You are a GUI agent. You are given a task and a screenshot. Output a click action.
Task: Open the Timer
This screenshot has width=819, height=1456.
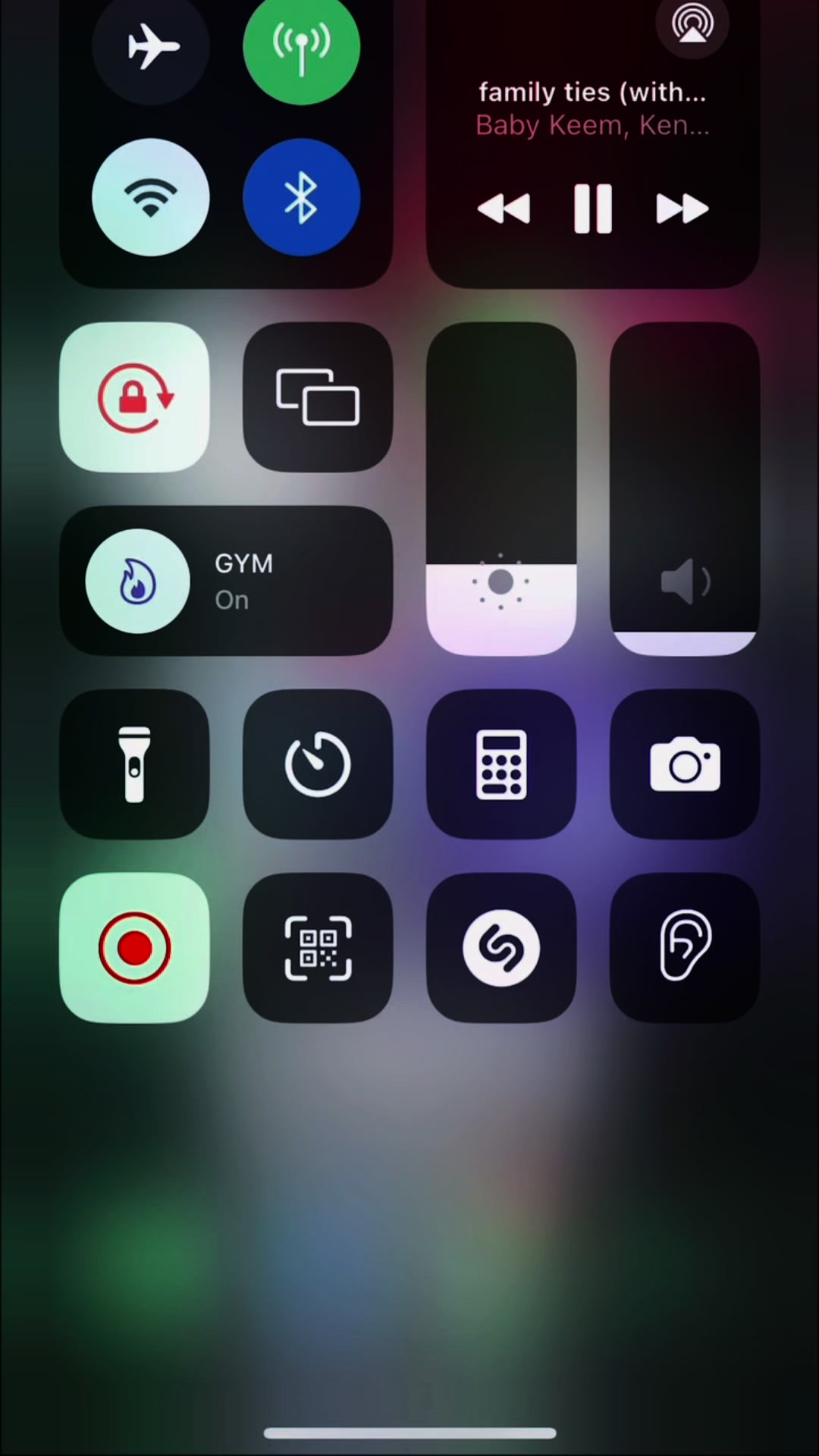coord(318,764)
